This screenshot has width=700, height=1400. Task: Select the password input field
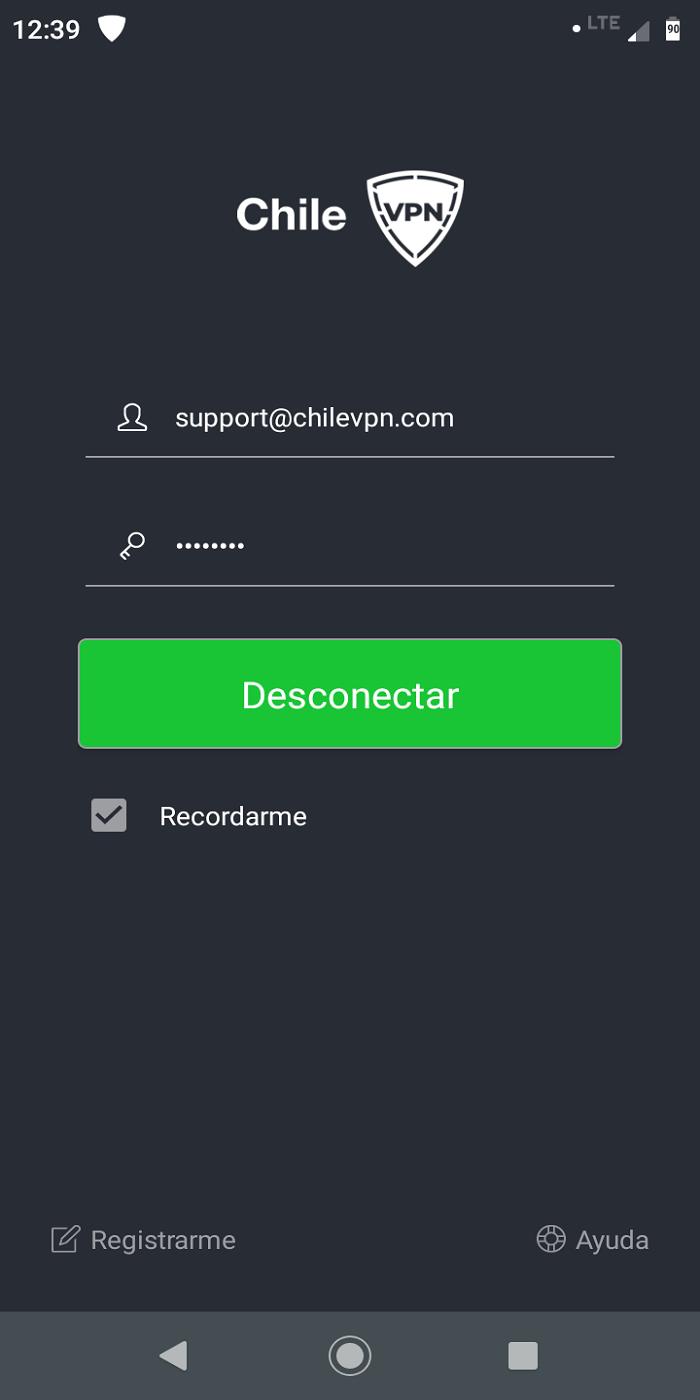[350, 546]
